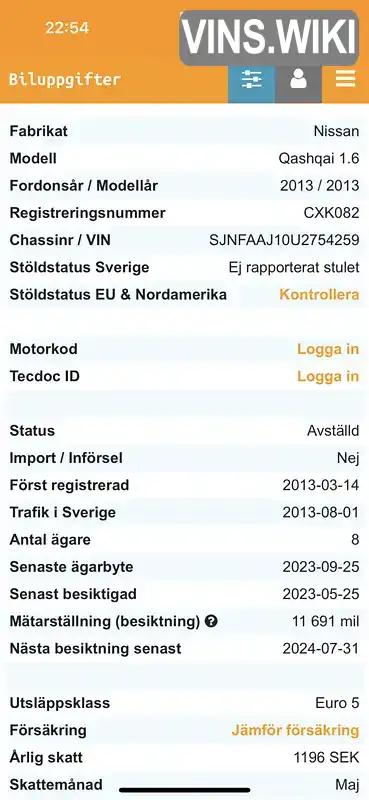Tap Kontrollera for EU theft status

319,295
